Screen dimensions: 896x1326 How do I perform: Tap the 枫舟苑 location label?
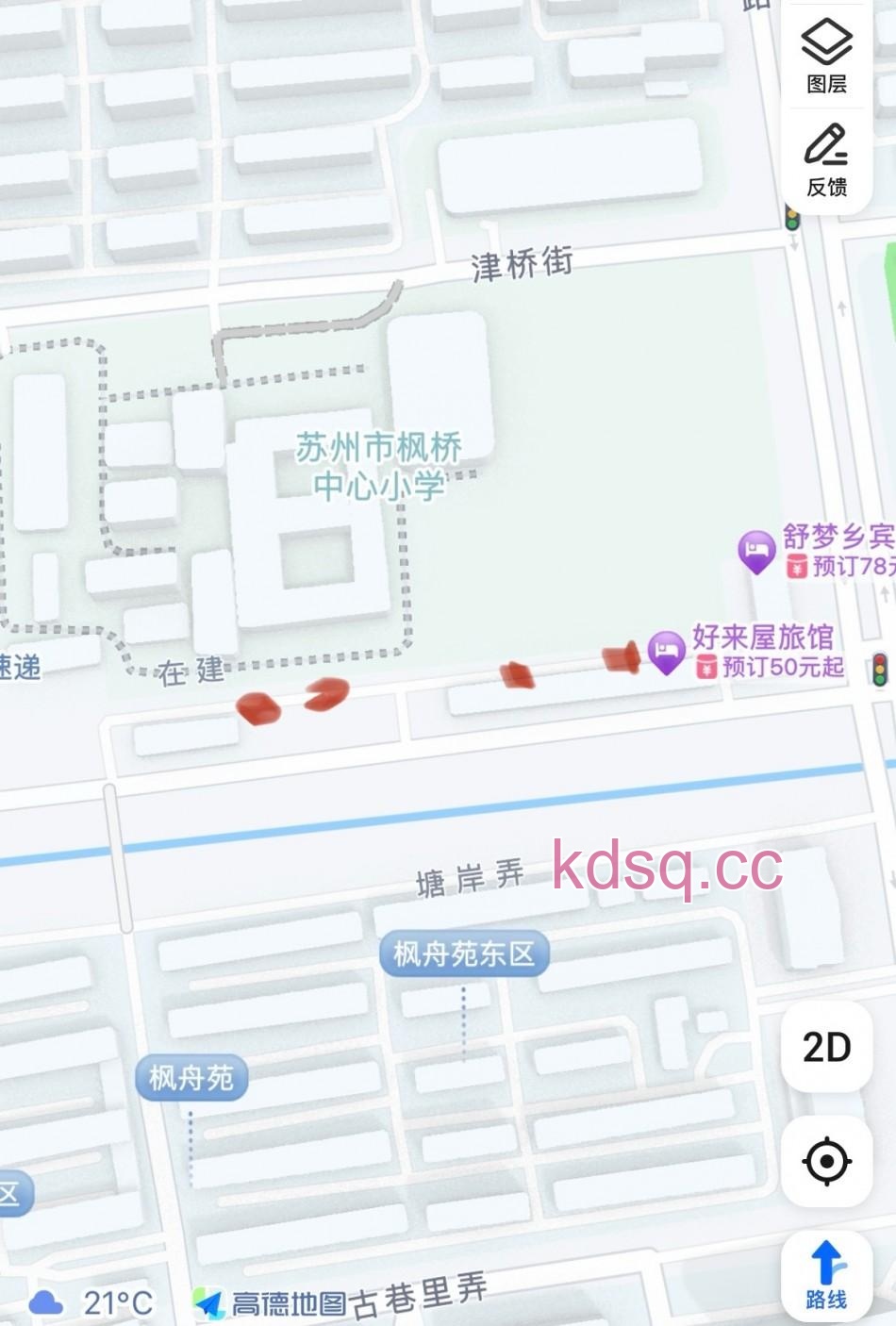pos(191,1077)
